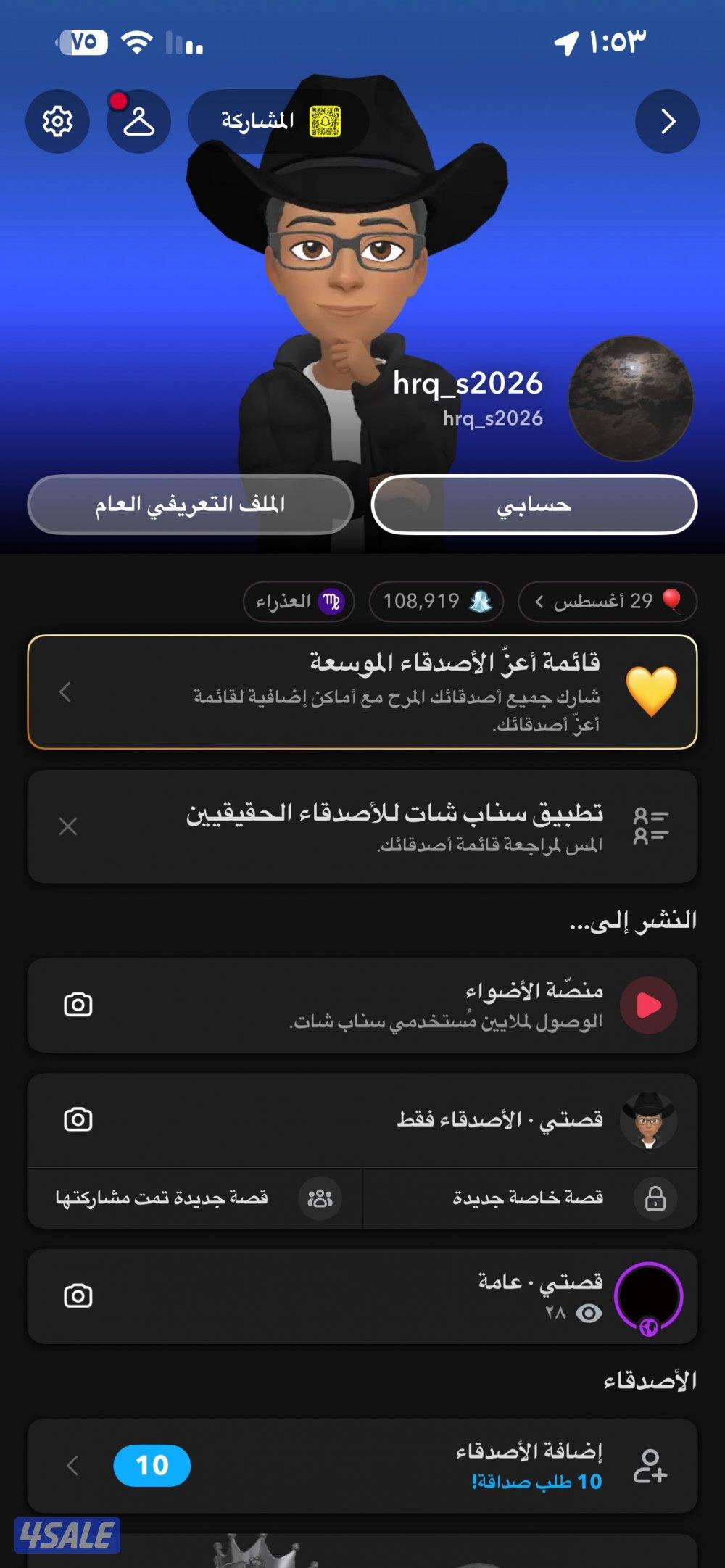The image size is (725, 1568).
Task: Dismiss the real friends review banner
Action: click(67, 825)
